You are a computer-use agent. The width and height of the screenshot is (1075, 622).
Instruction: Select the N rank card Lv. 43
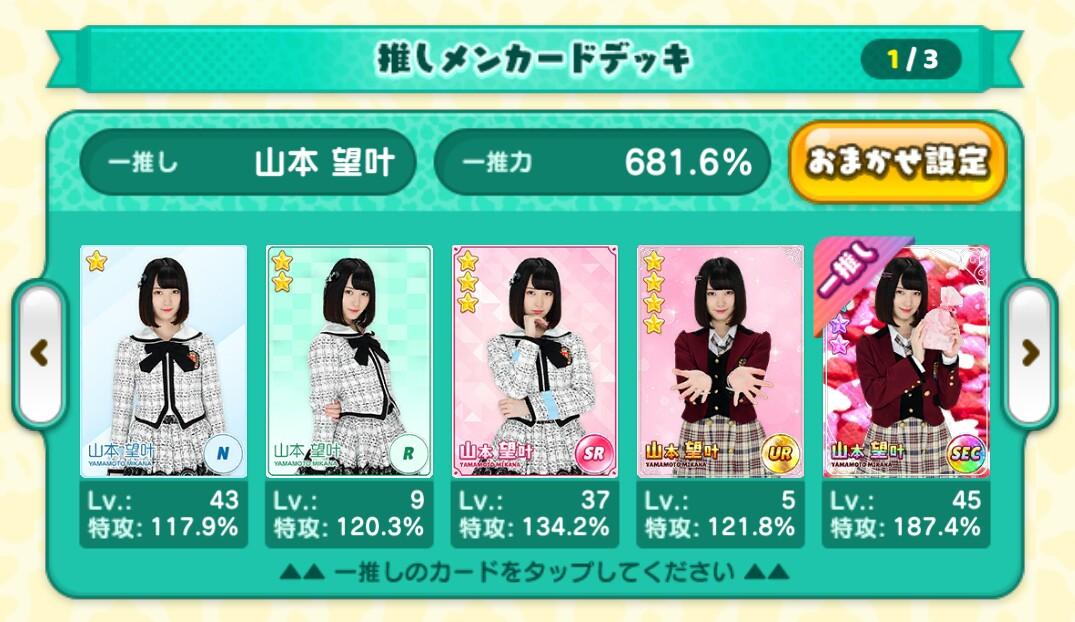163,361
